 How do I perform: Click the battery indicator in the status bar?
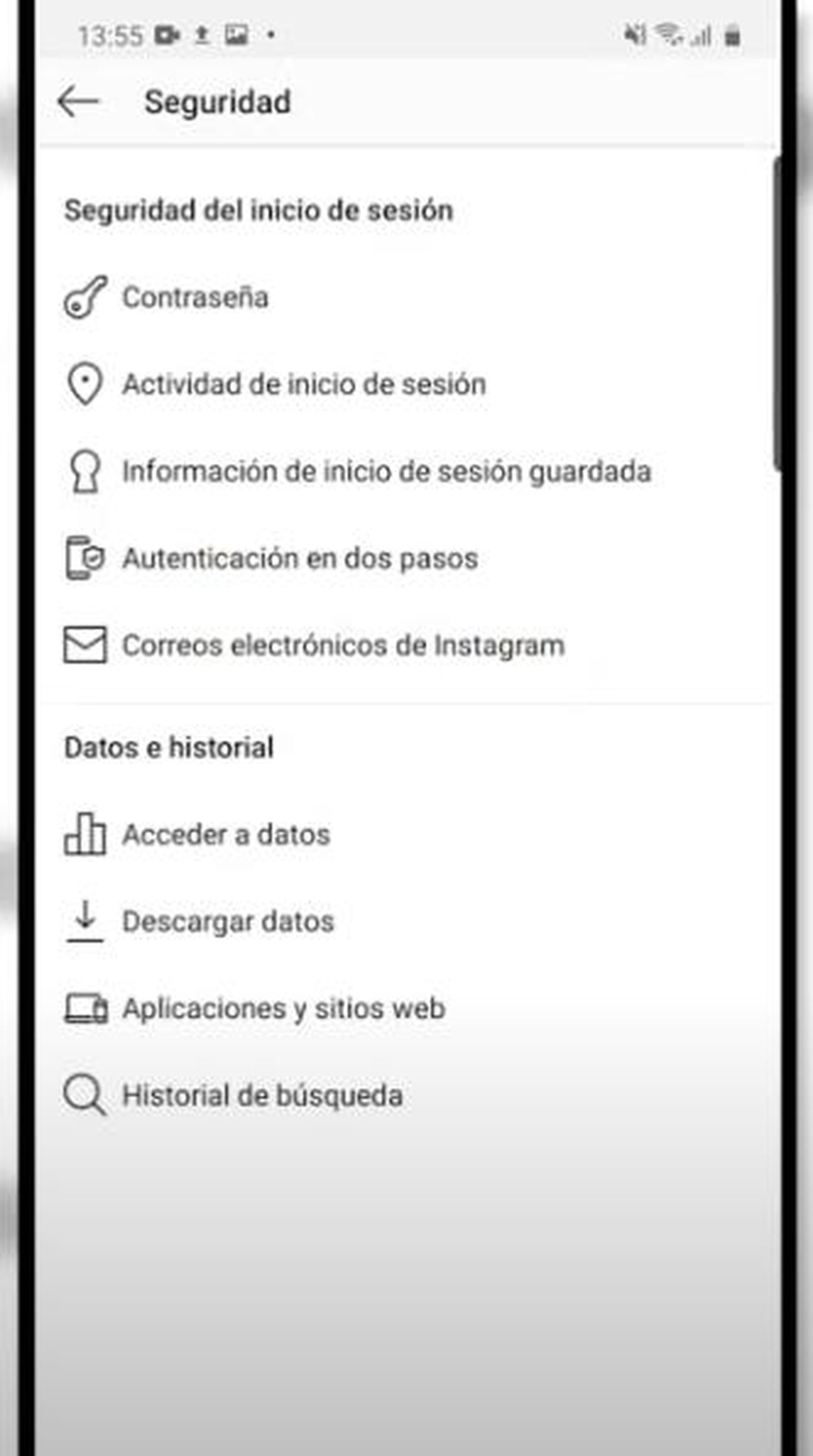(x=732, y=36)
